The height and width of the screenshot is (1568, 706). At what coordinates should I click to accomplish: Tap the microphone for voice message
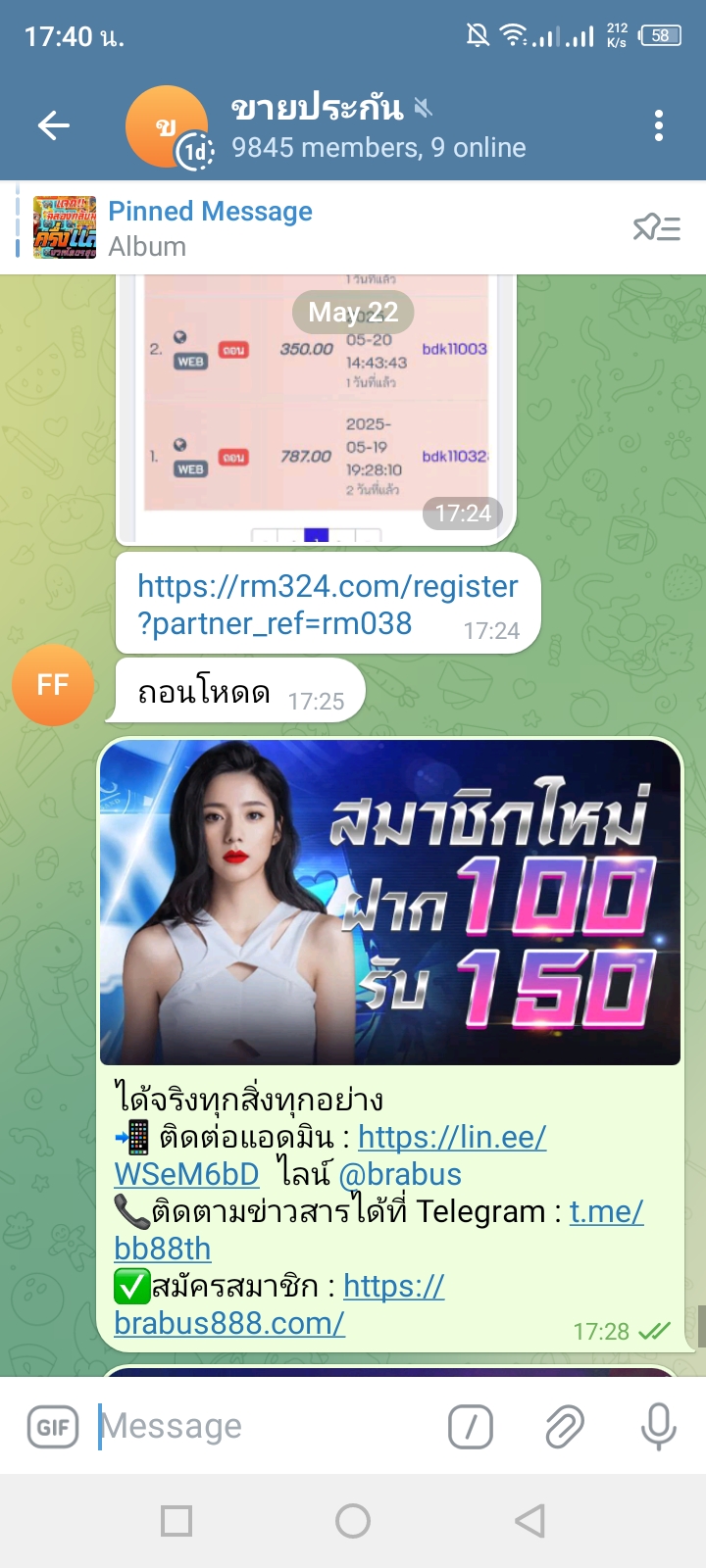tap(658, 1427)
